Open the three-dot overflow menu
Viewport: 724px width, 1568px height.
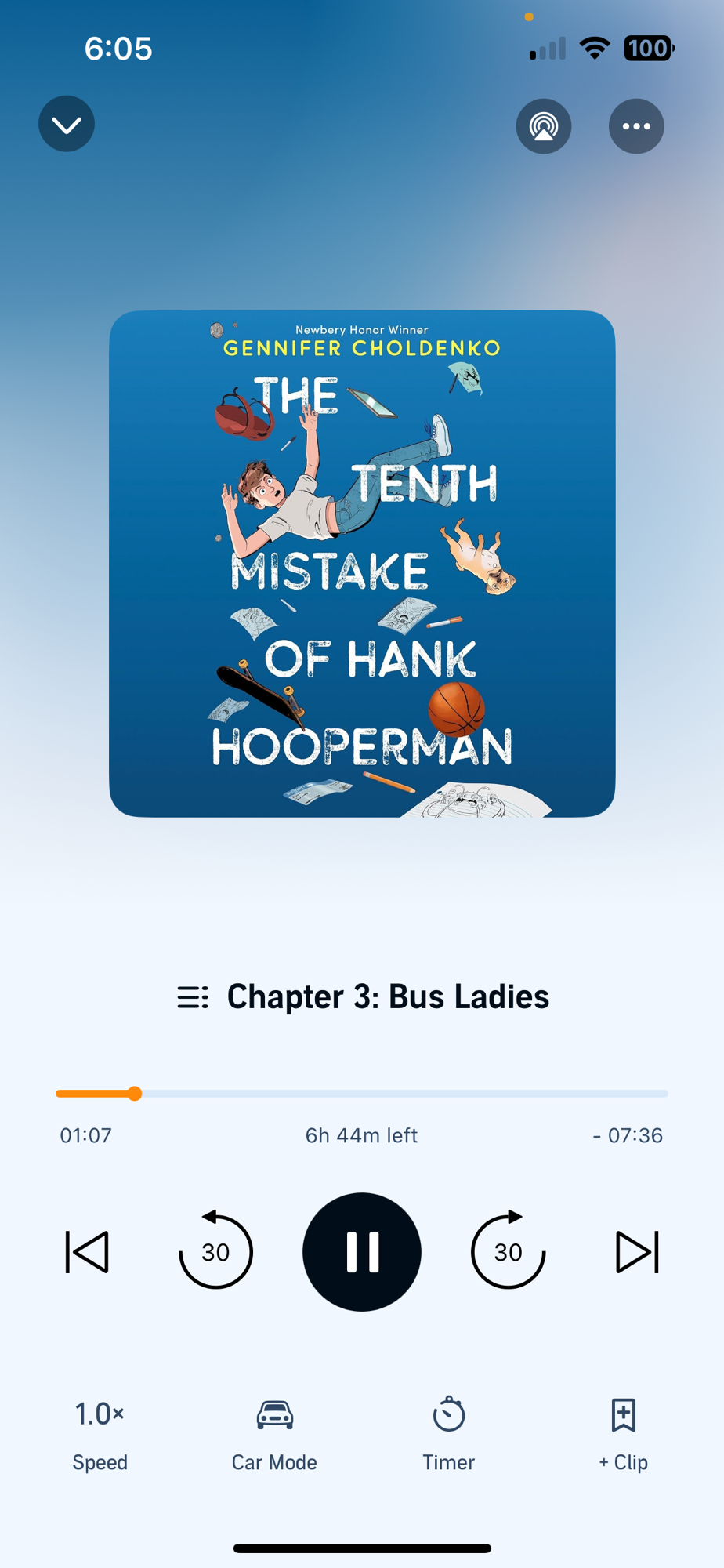(x=635, y=126)
